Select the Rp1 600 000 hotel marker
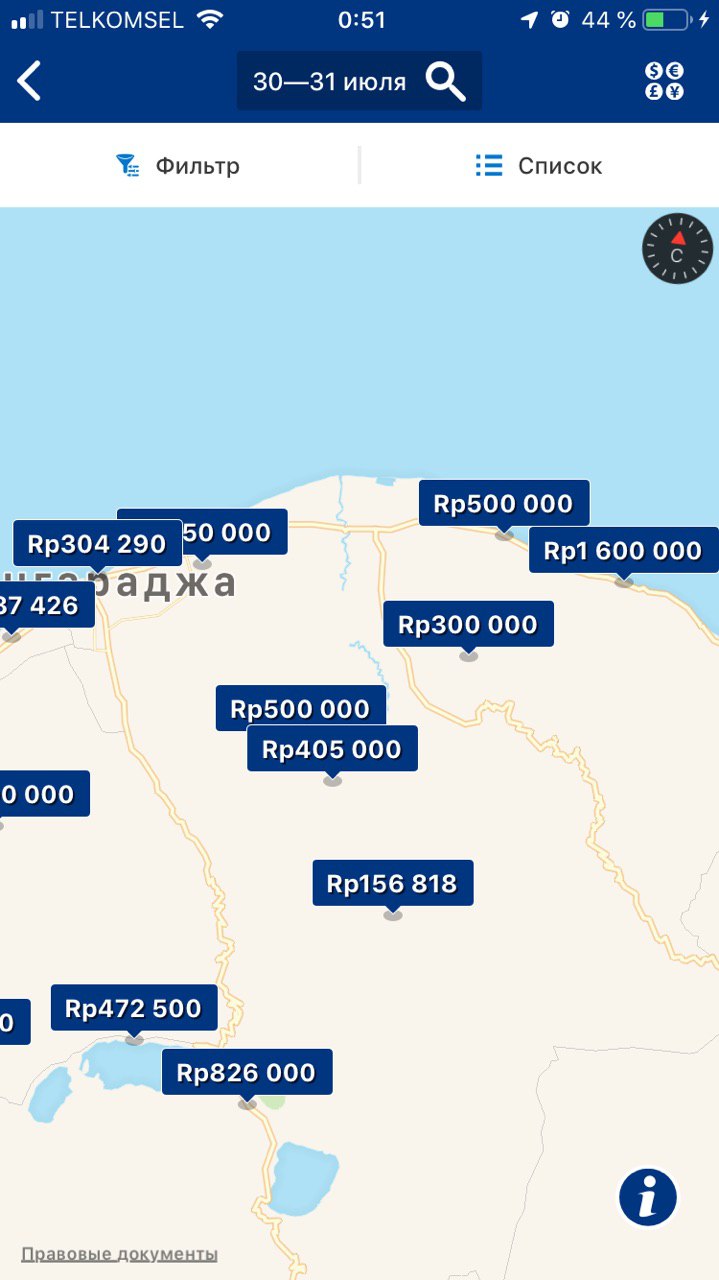The width and height of the screenshot is (719, 1280). pyautogui.click(x=623, y=551)
